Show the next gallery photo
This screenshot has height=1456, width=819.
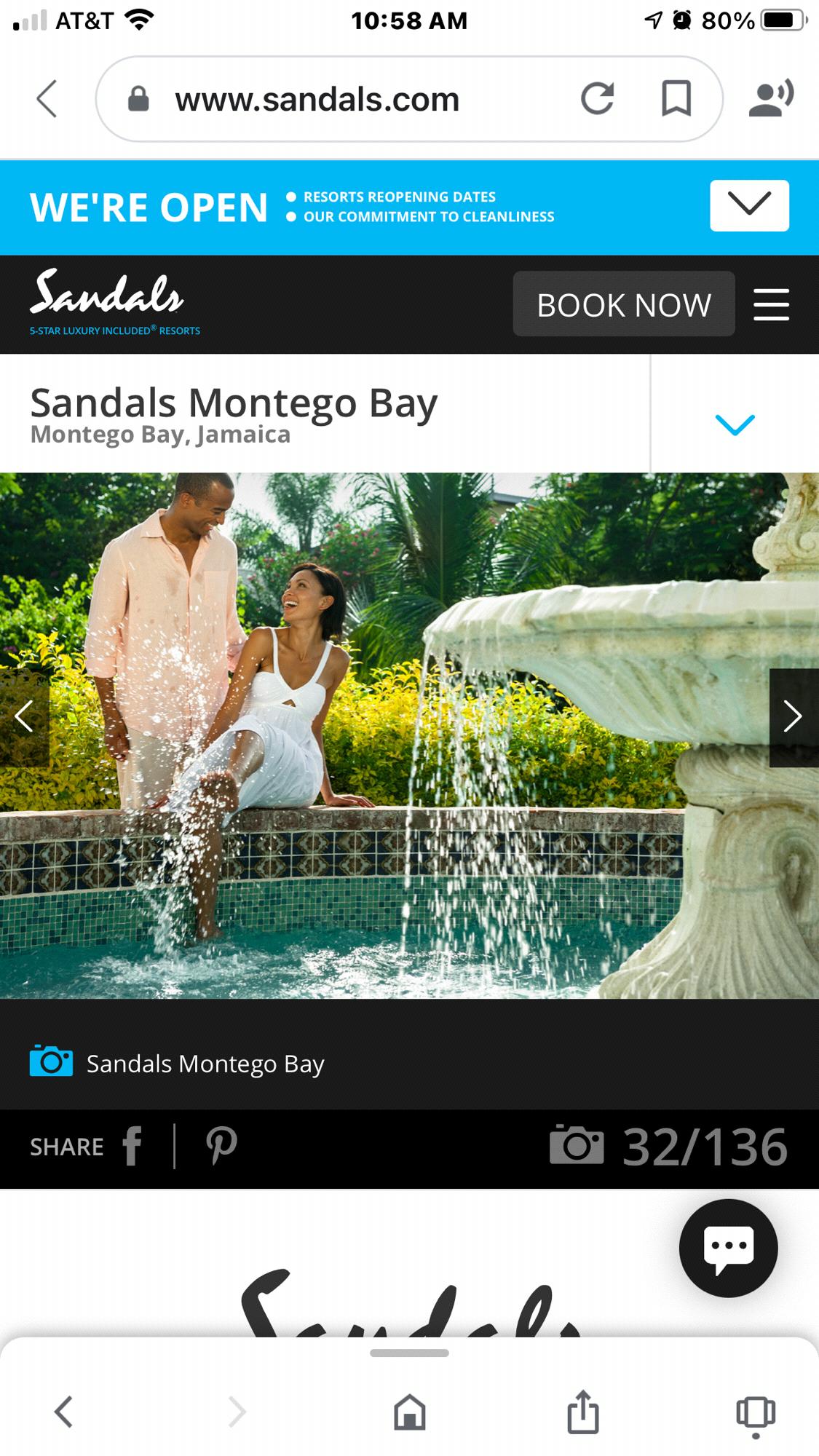793,716
